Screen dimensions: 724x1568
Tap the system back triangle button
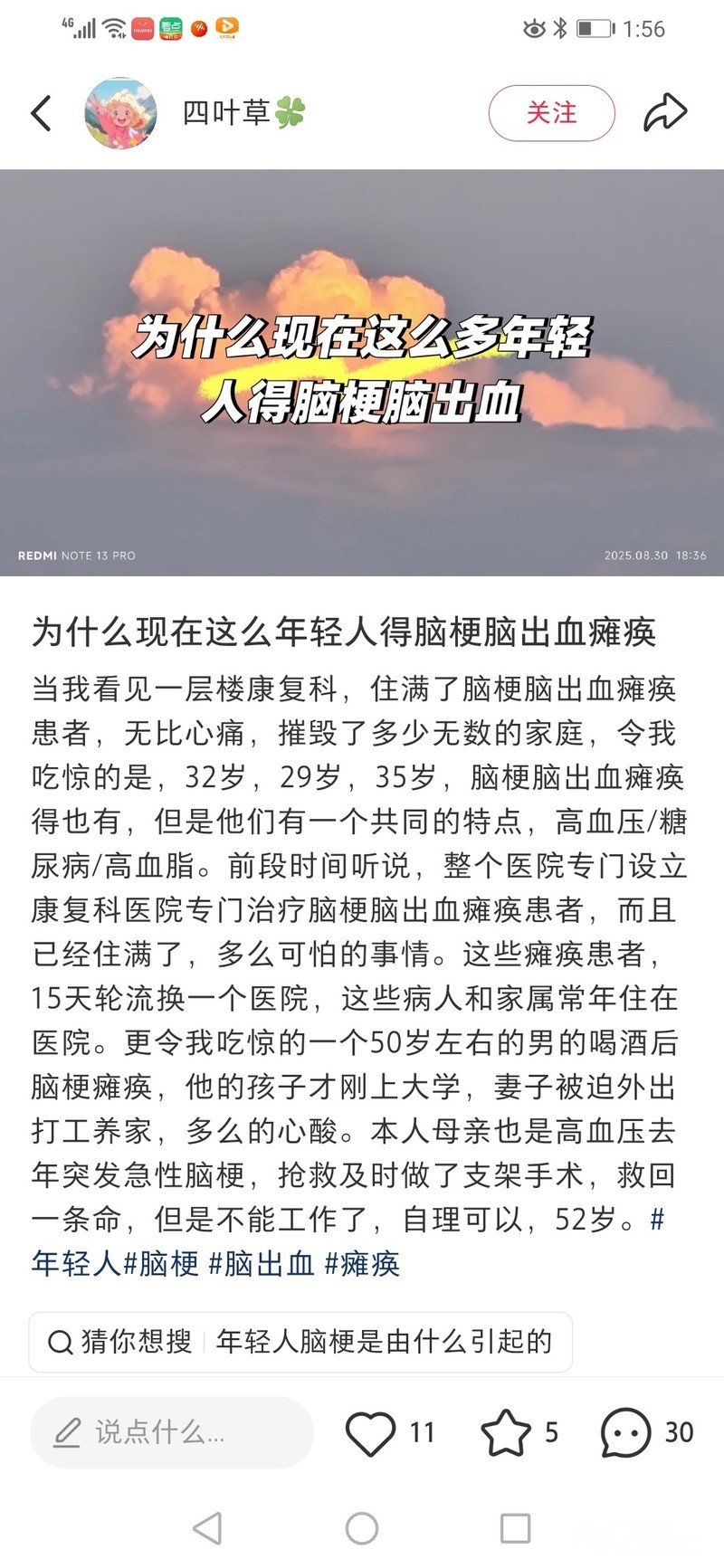[x=207, y=1528]
